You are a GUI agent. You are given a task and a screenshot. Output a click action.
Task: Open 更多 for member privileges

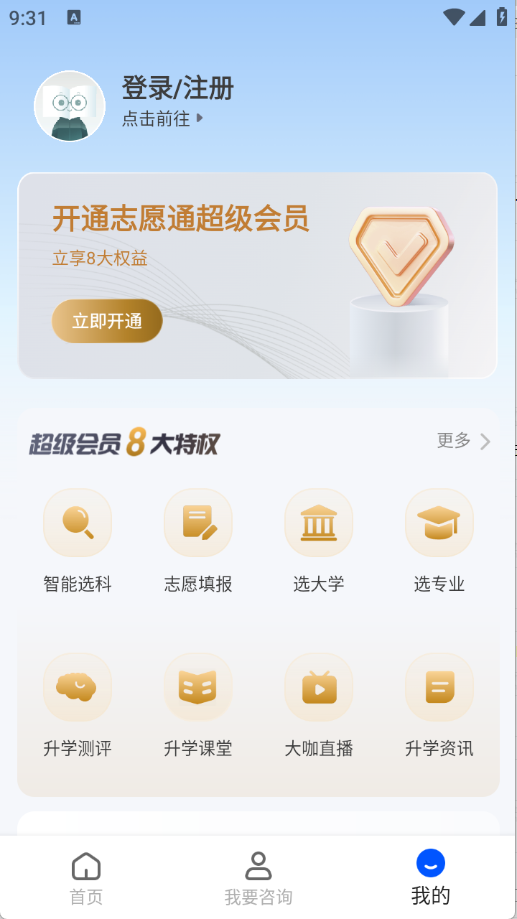coord(463,441)
